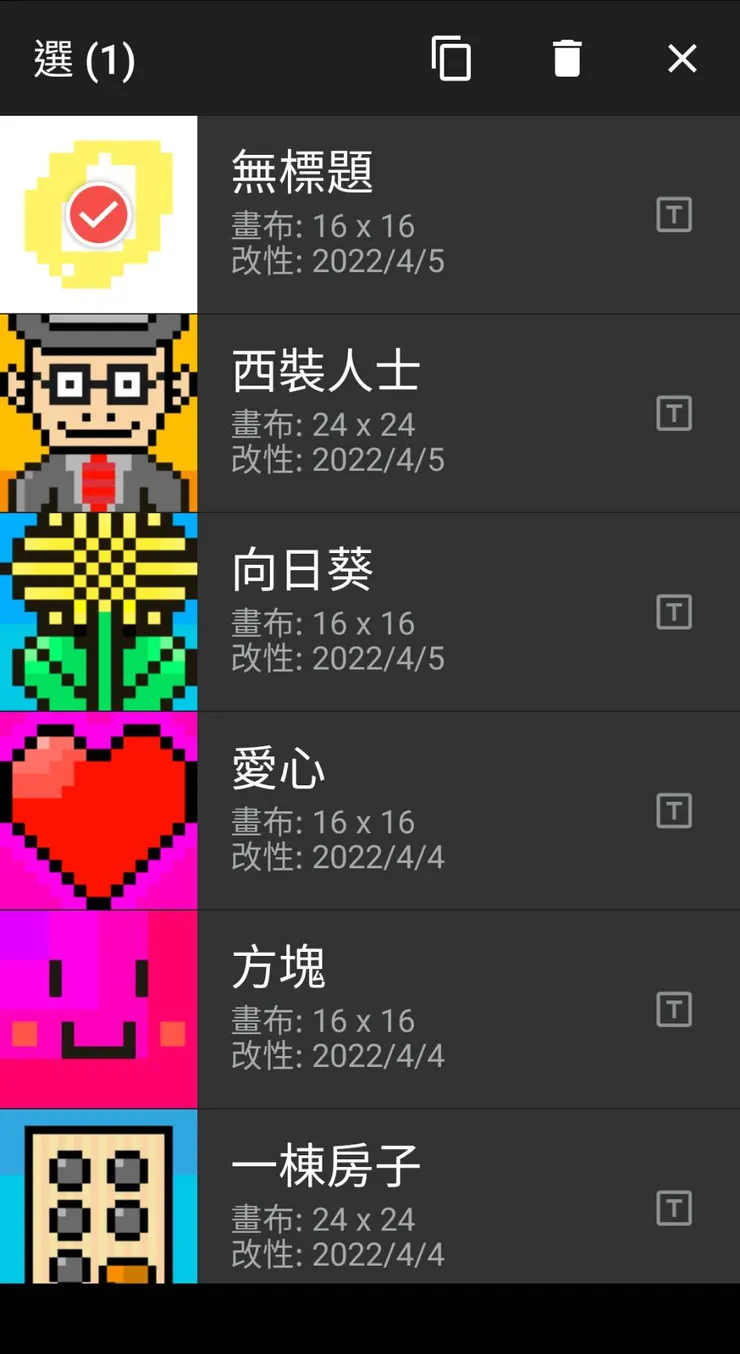Screen dimensions: 740x1354
Task: Click the T icon next to 無標題
Action: [x=674, y=213]
